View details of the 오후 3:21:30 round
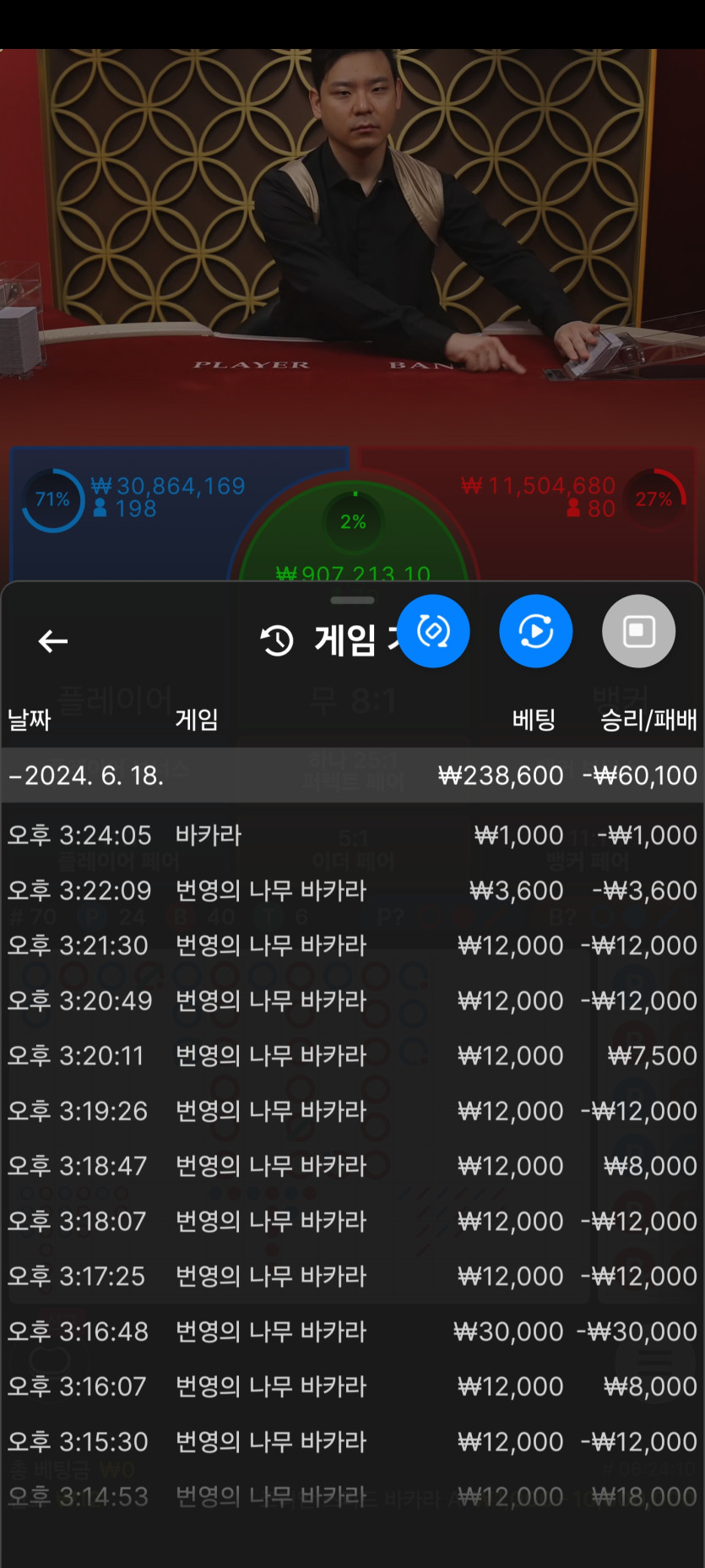705x1568 pixels. pyautogui.click(x=352, y=945)
